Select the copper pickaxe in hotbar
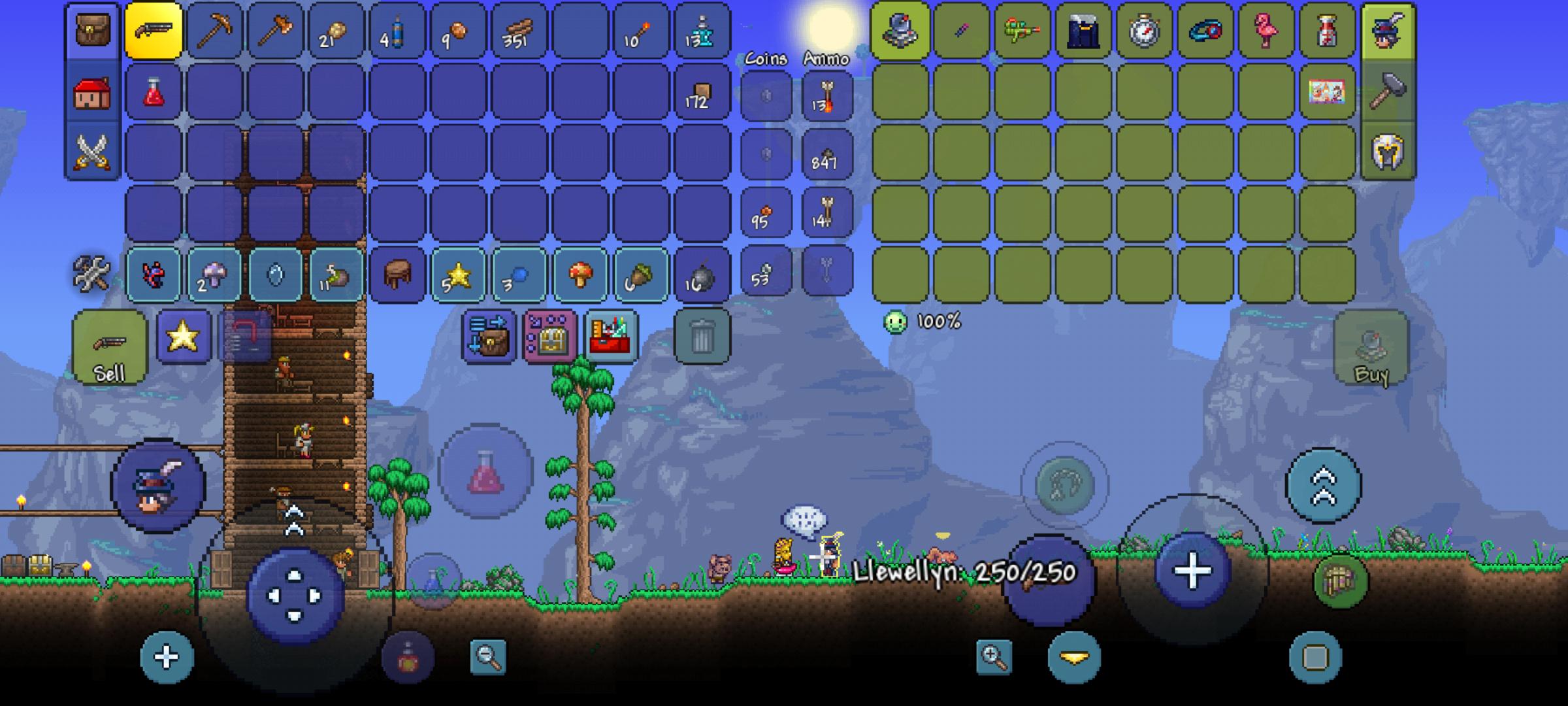Viewport: 1568px width, 706px height. point(214,31)
